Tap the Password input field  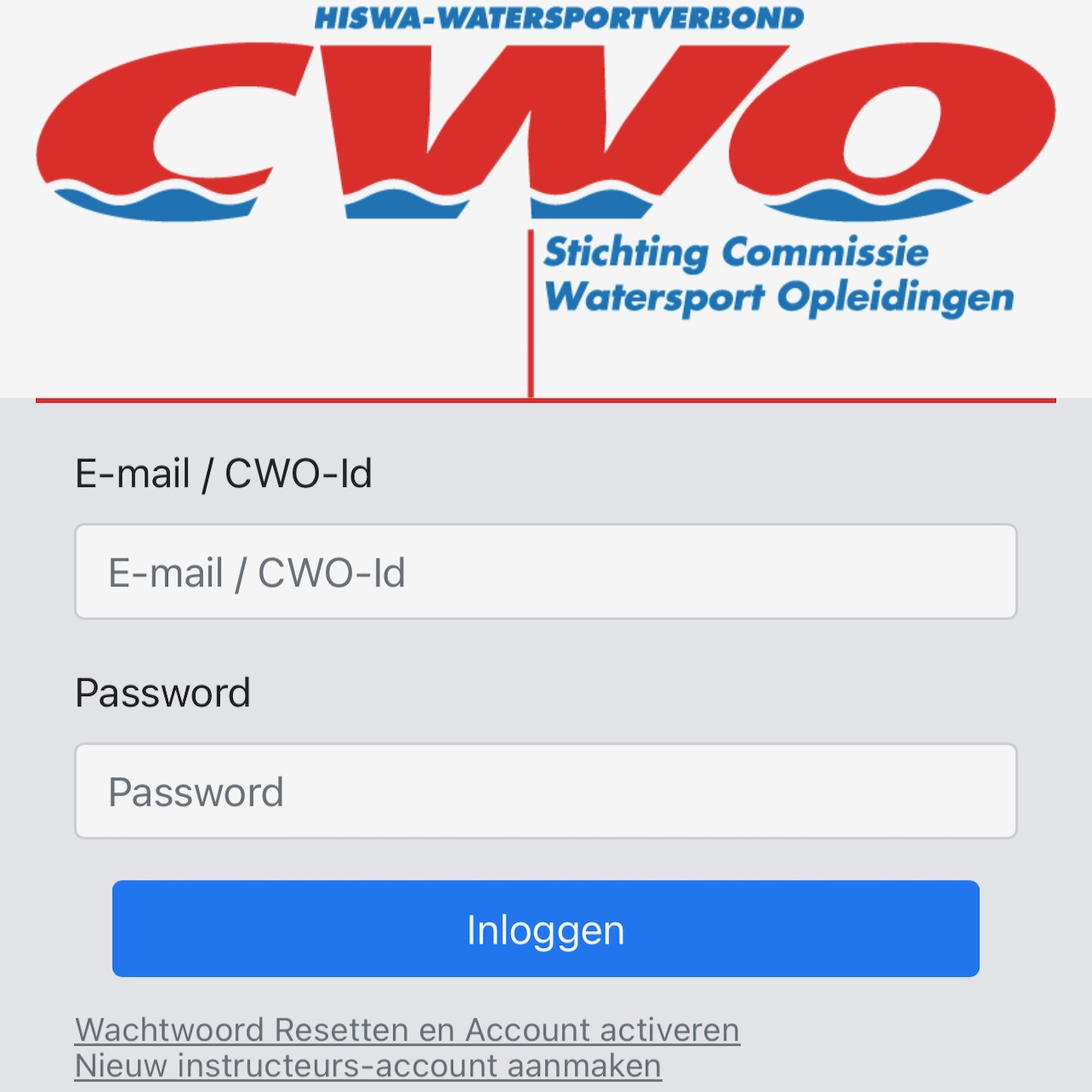coord(546,791)
